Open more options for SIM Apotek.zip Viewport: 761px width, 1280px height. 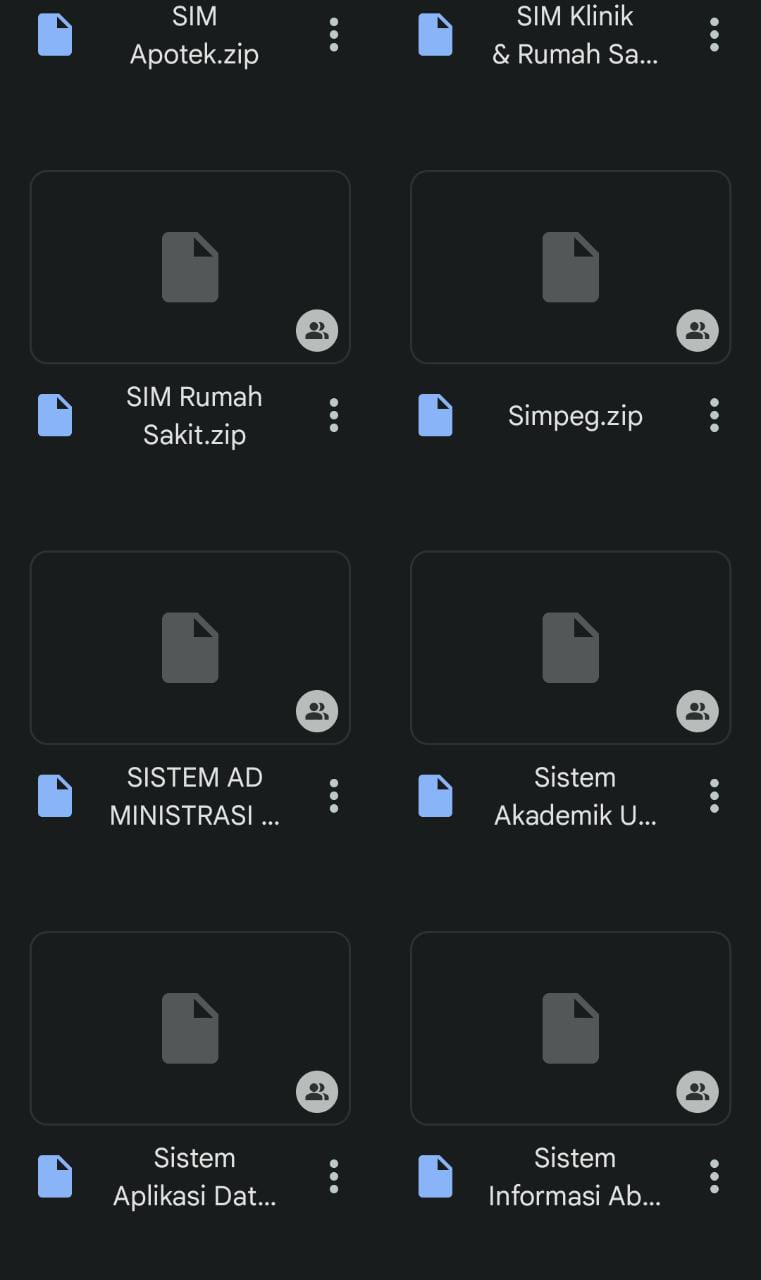pyautogui.click(x=334, y=35)
